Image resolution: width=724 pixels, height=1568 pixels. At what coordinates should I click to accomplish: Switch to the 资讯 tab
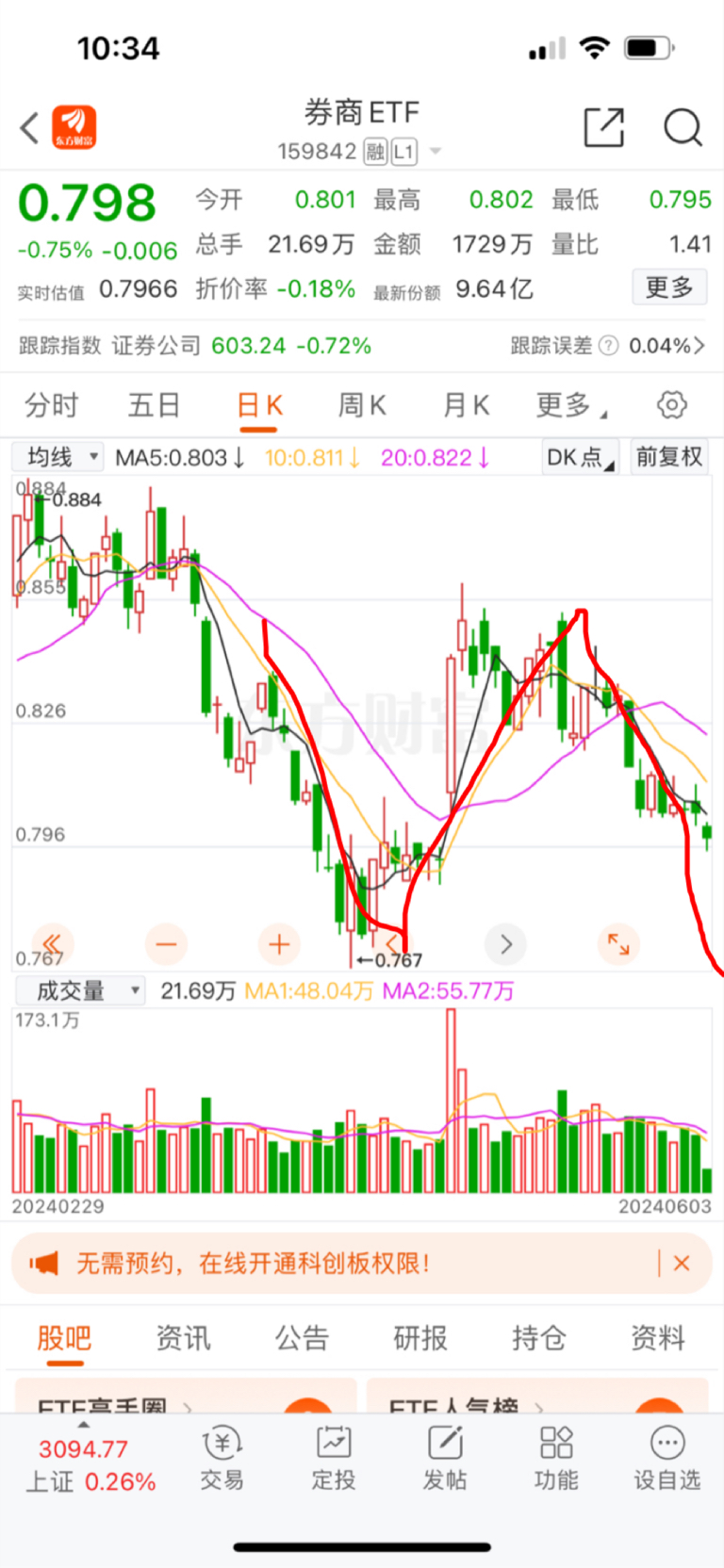pyautogui.click(x=183, y=1337)
